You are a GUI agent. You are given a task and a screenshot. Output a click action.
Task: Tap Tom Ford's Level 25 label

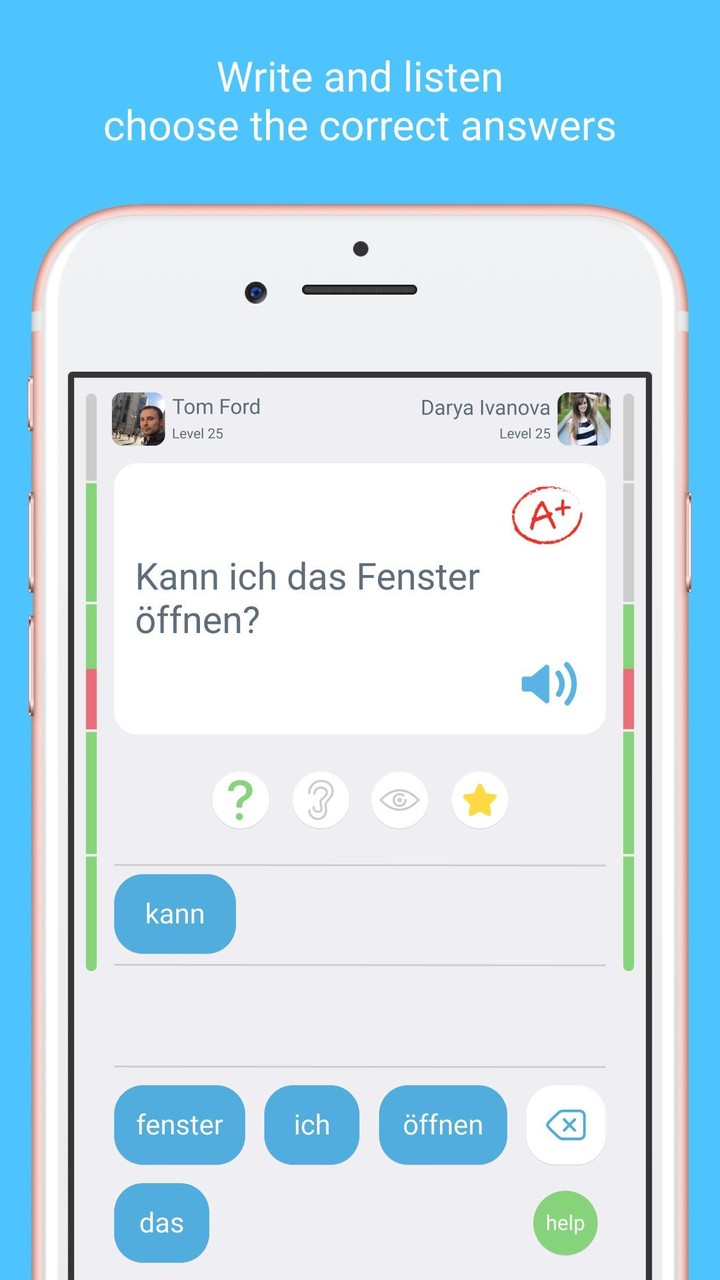click(x=200, y=434)
